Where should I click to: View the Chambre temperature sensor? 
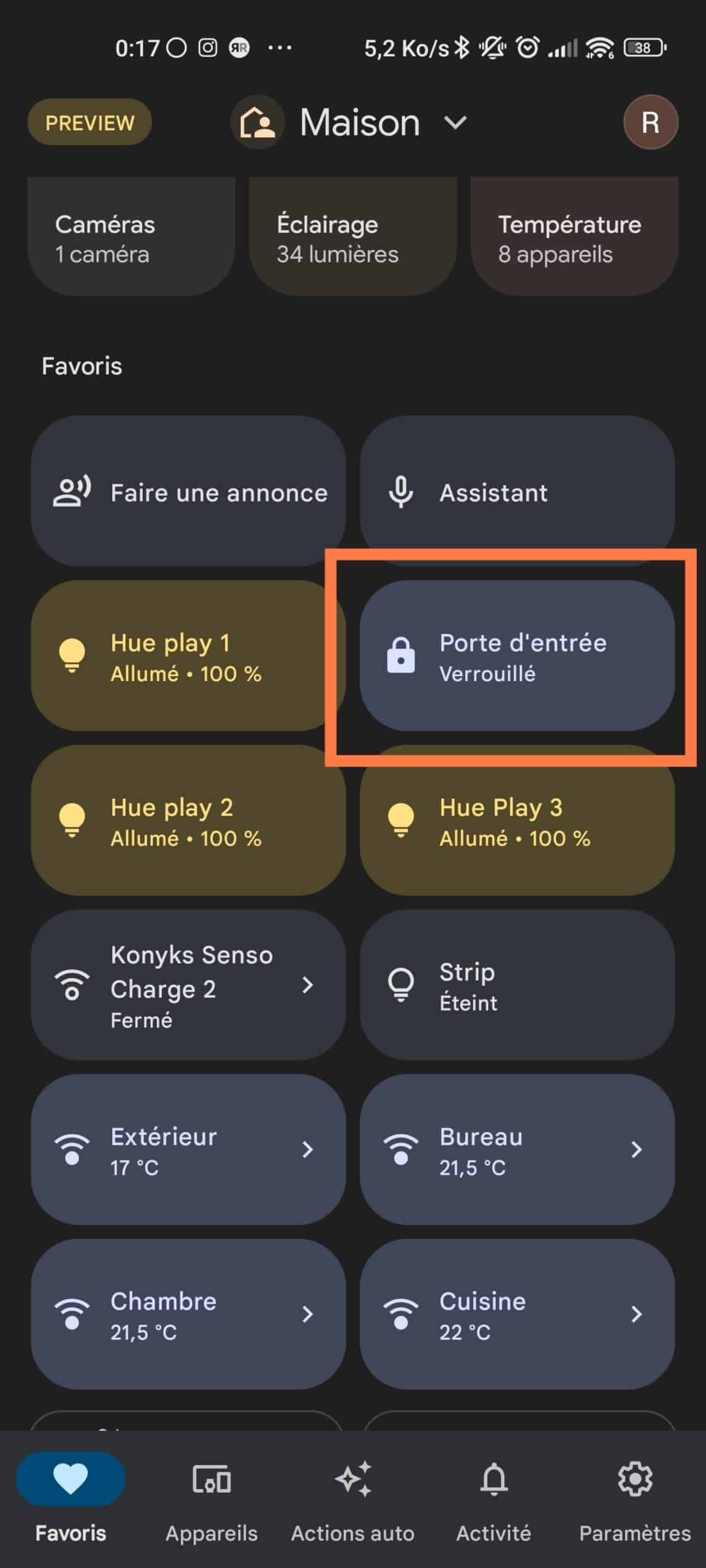(x=188, y=1314)
